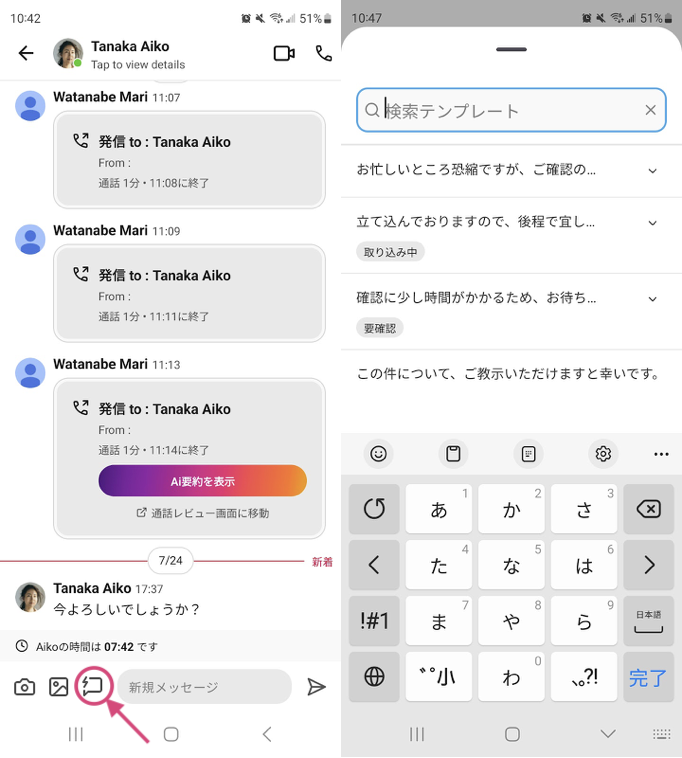Expand the お忙しいところ恐縮ですが template

652,170
